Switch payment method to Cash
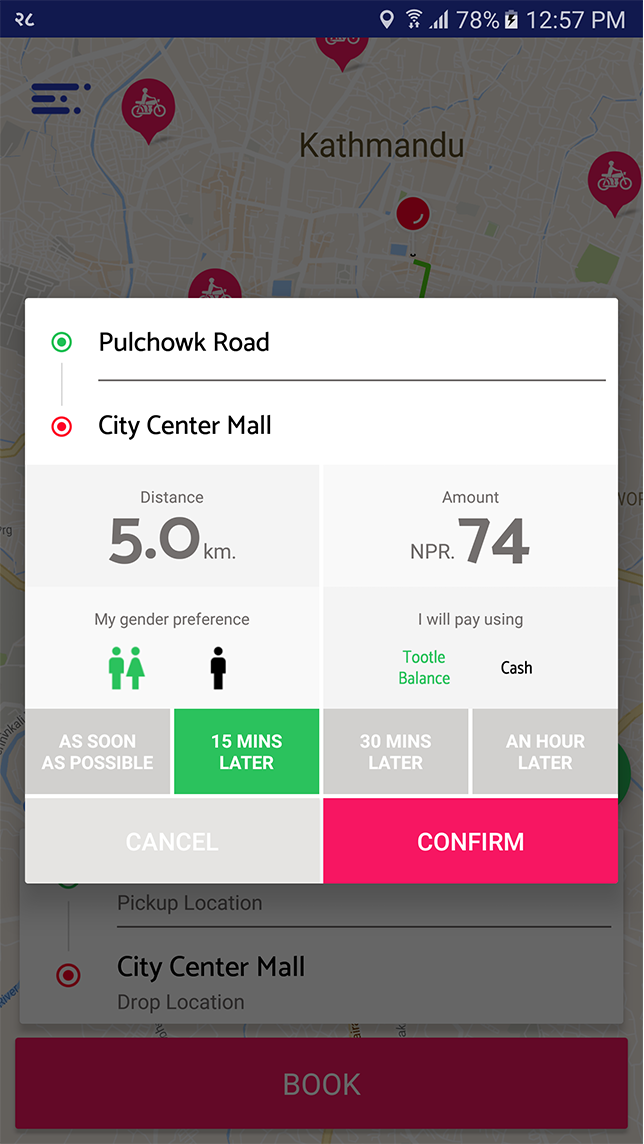 [x=516, y=668]
